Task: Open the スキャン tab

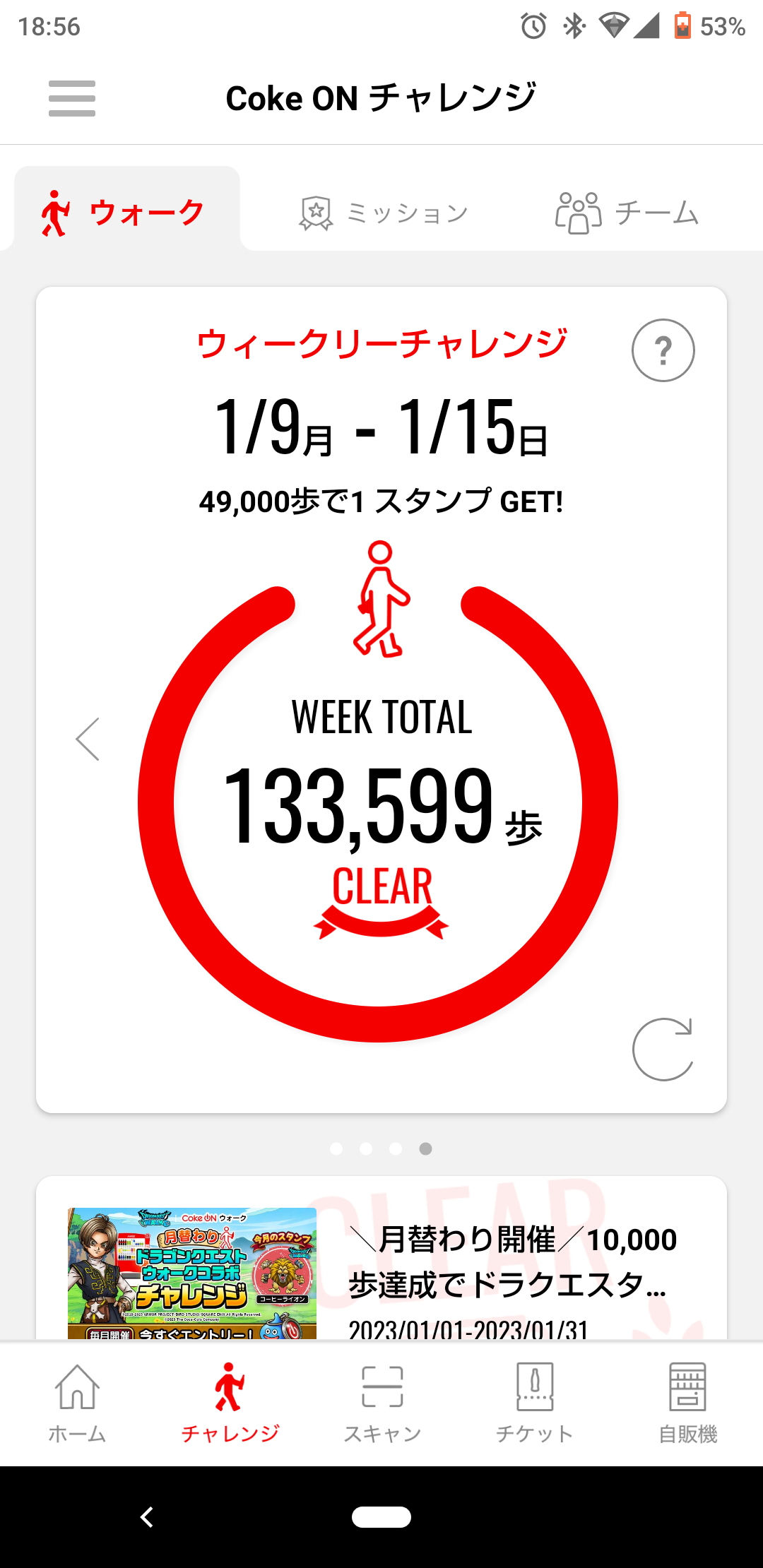Action: (382, 1403)
